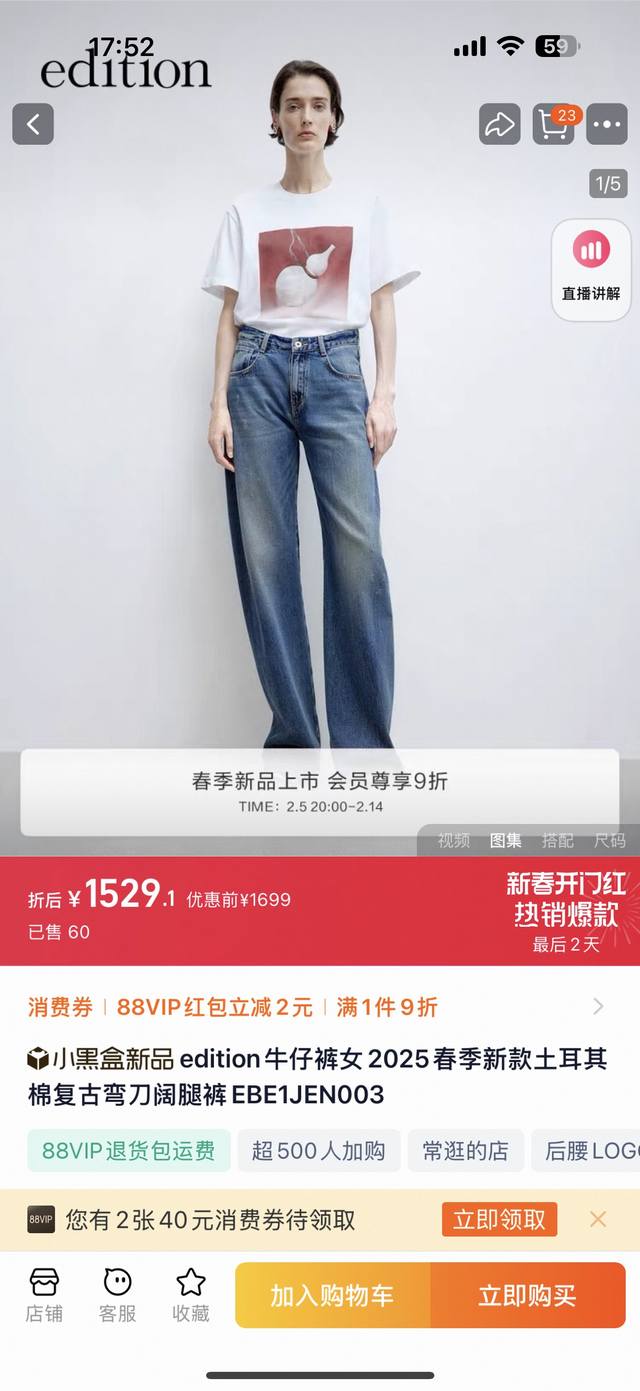Viewport: 640px width, 1391px height.
Task: Switch to the 尺码 media tab
Action: point(610,841)
